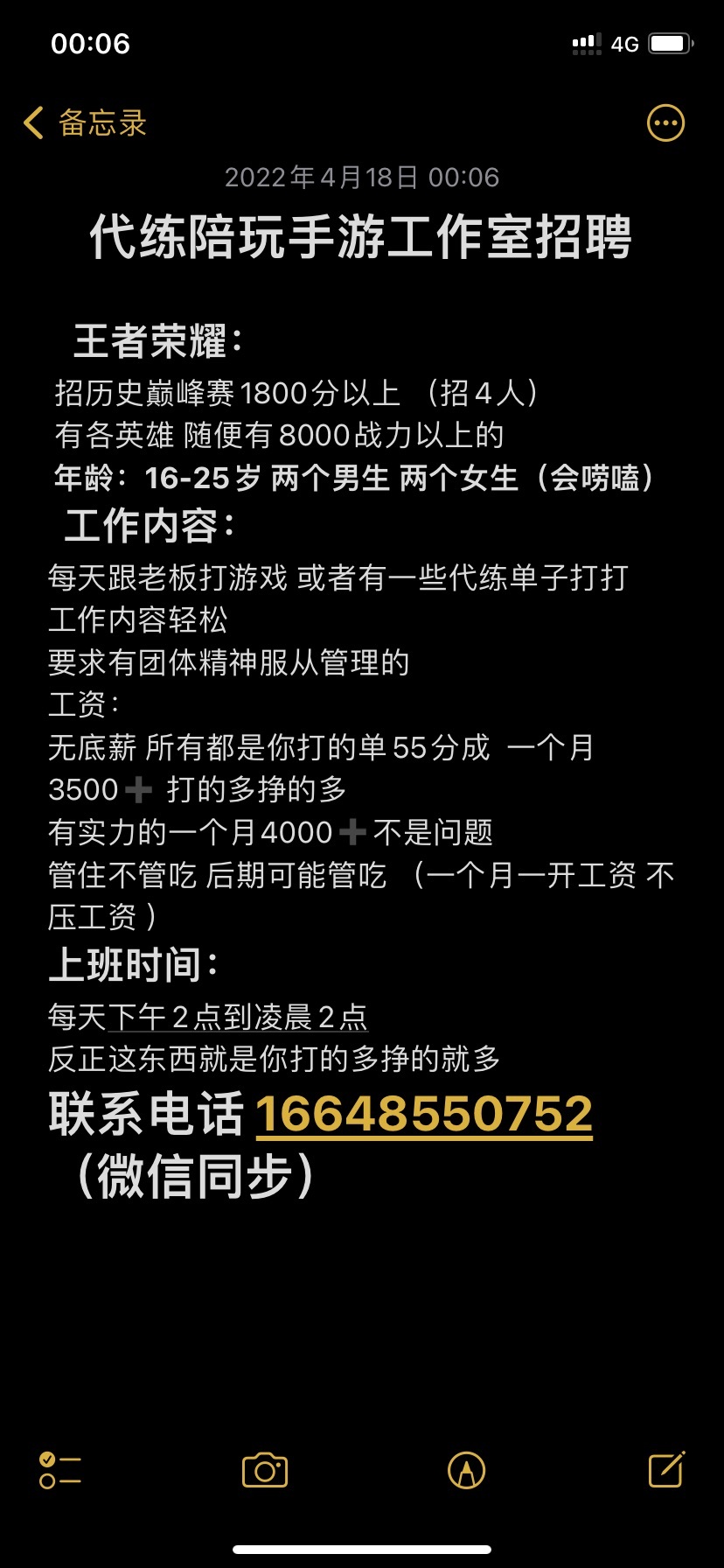Open the camera attachment option
Screen dimensions: 724x1568
265,1470
